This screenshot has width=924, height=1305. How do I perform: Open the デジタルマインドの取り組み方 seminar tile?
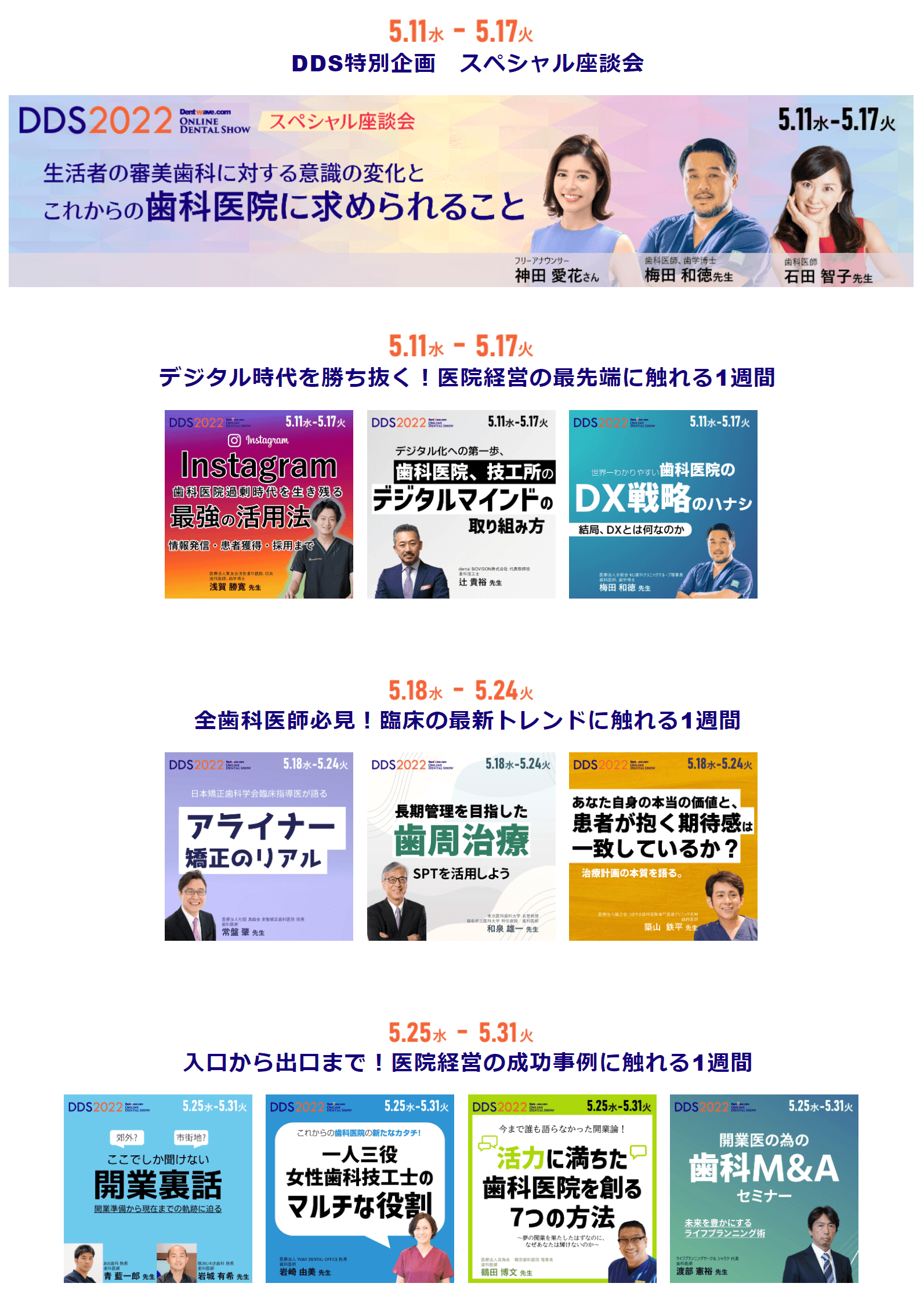(x=461, y=504)
